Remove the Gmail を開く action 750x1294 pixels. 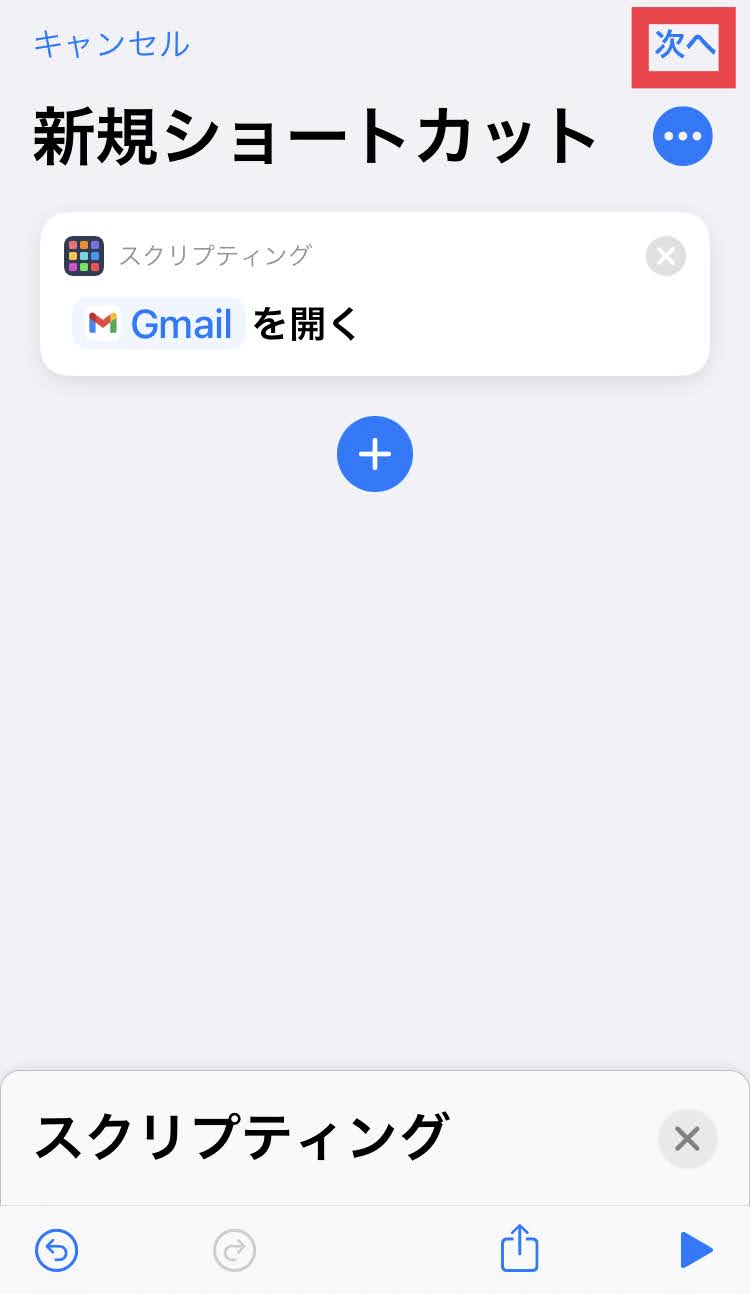pyautogui.click(x=666, y=256)
